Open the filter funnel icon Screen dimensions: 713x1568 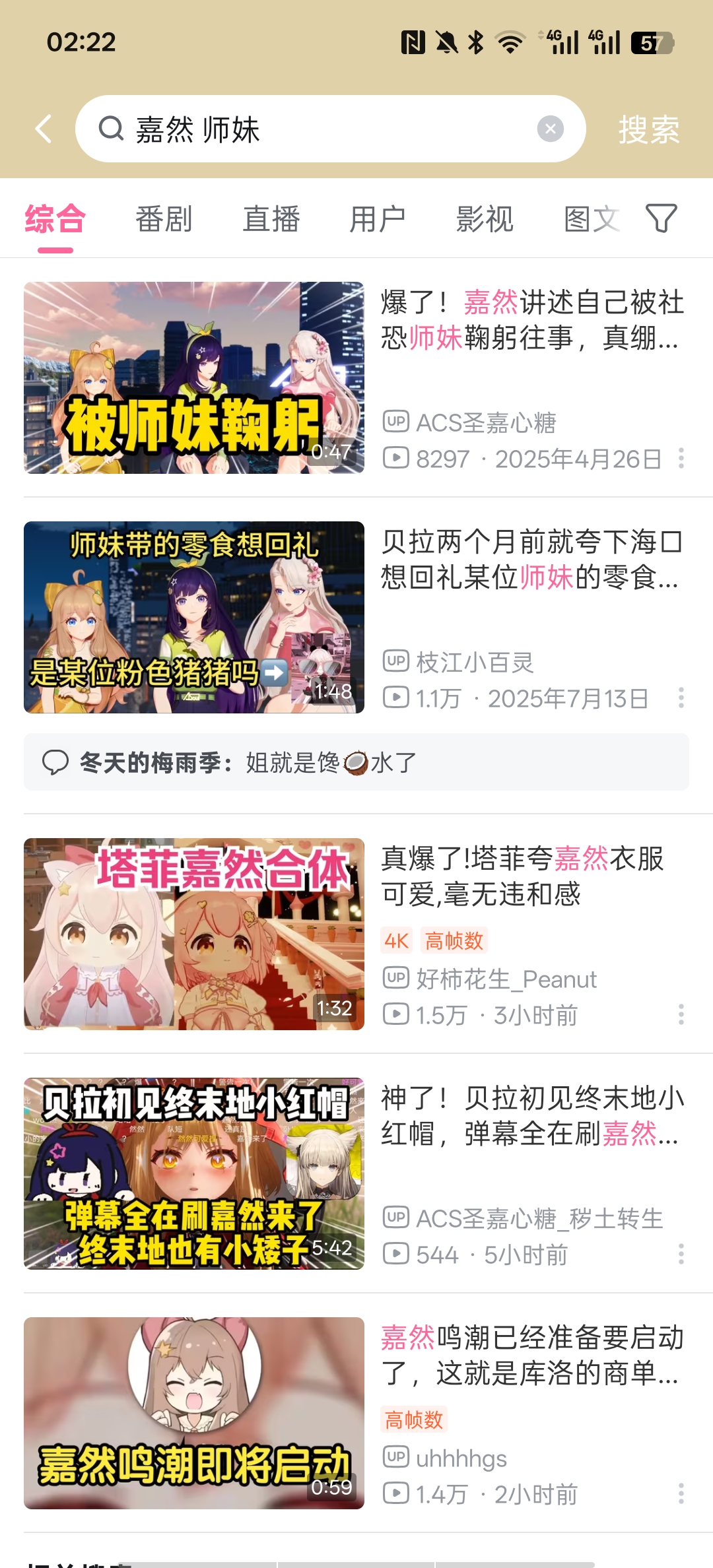(661, 218)
